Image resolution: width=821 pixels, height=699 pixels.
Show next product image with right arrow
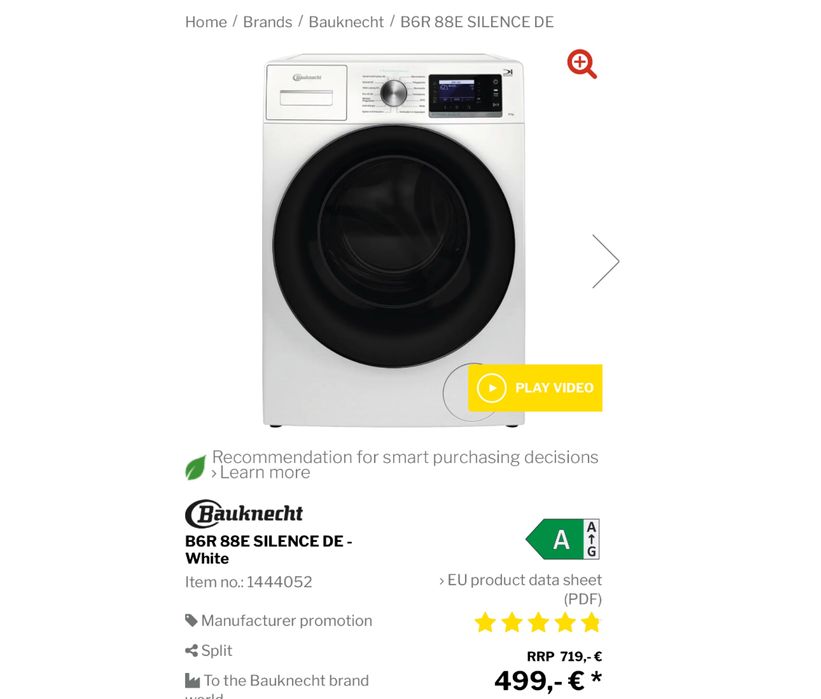coord(605,261)
